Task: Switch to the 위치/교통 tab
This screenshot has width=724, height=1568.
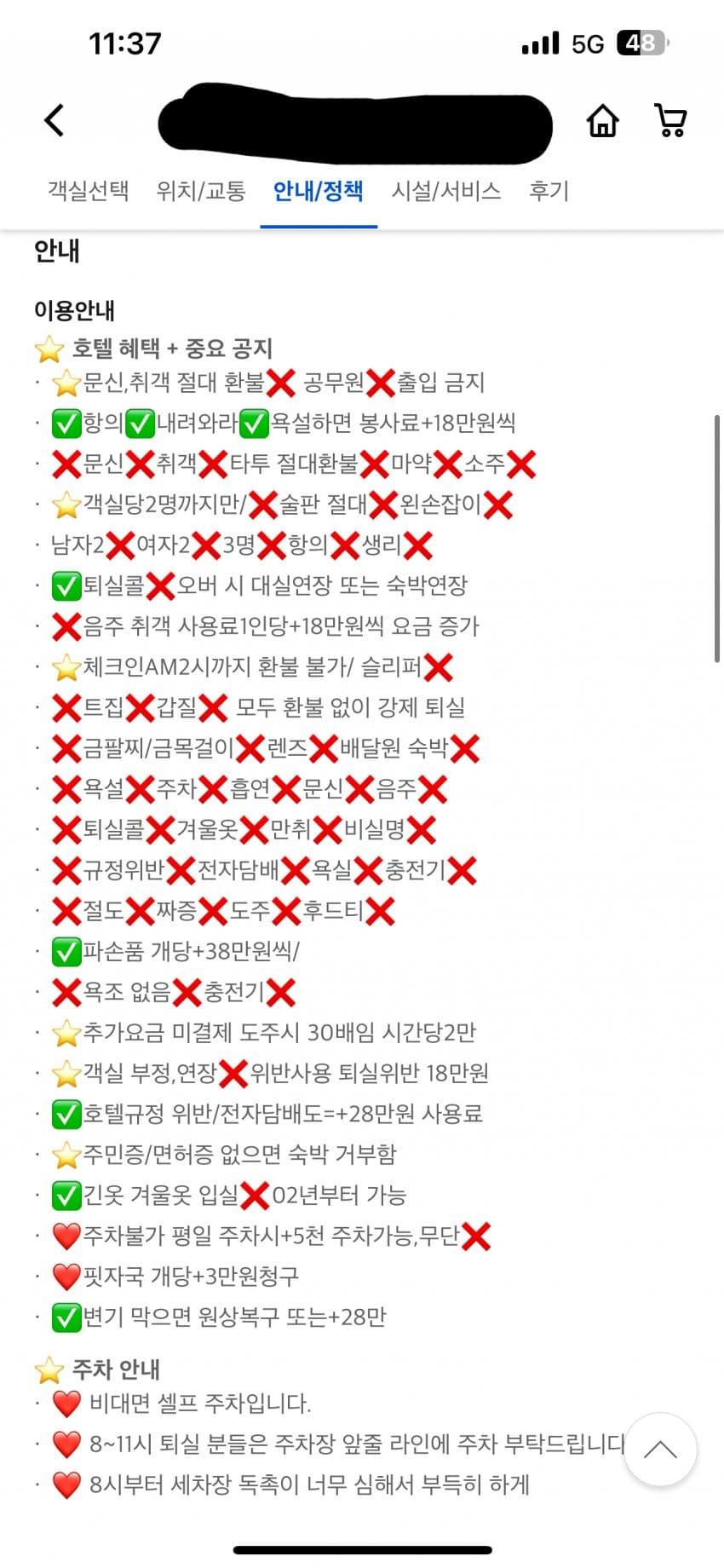Action: pyautogui.click(x=201, y=191)
